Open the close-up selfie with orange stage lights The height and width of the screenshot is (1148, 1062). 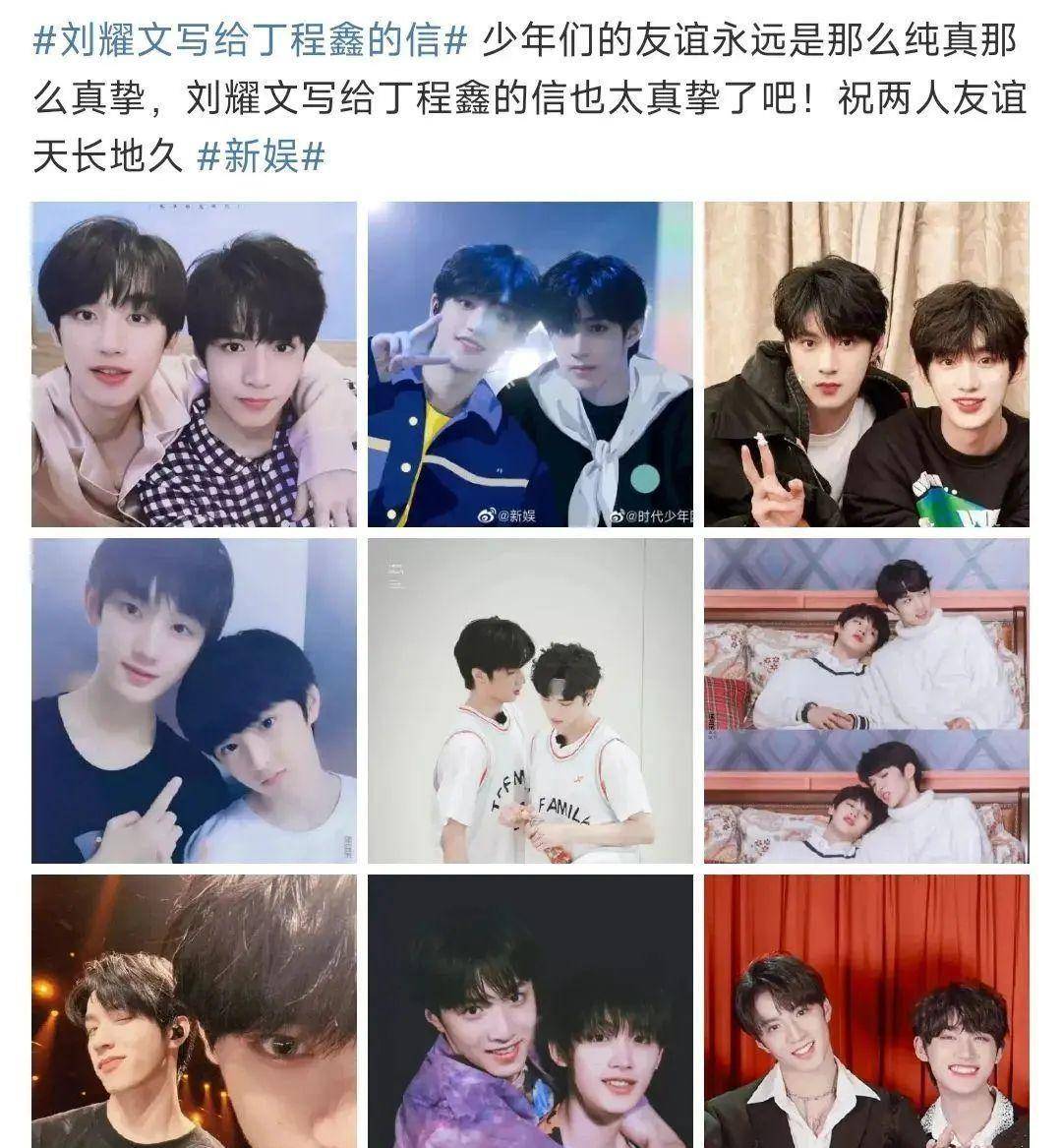coord(194,1011)
